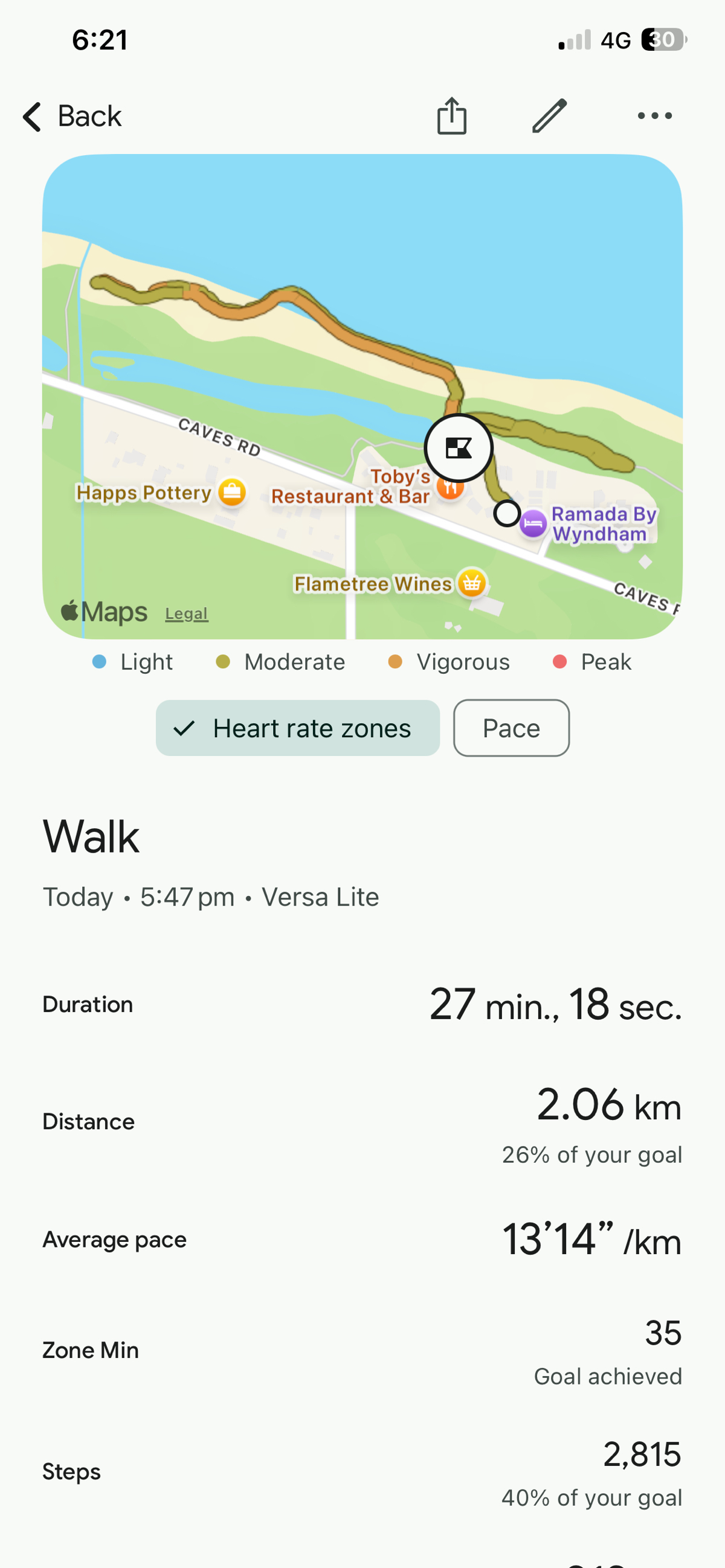Open the Legal link on the map
The height and width of the screenshot is (1568, 725).
[x=187, y=613]
